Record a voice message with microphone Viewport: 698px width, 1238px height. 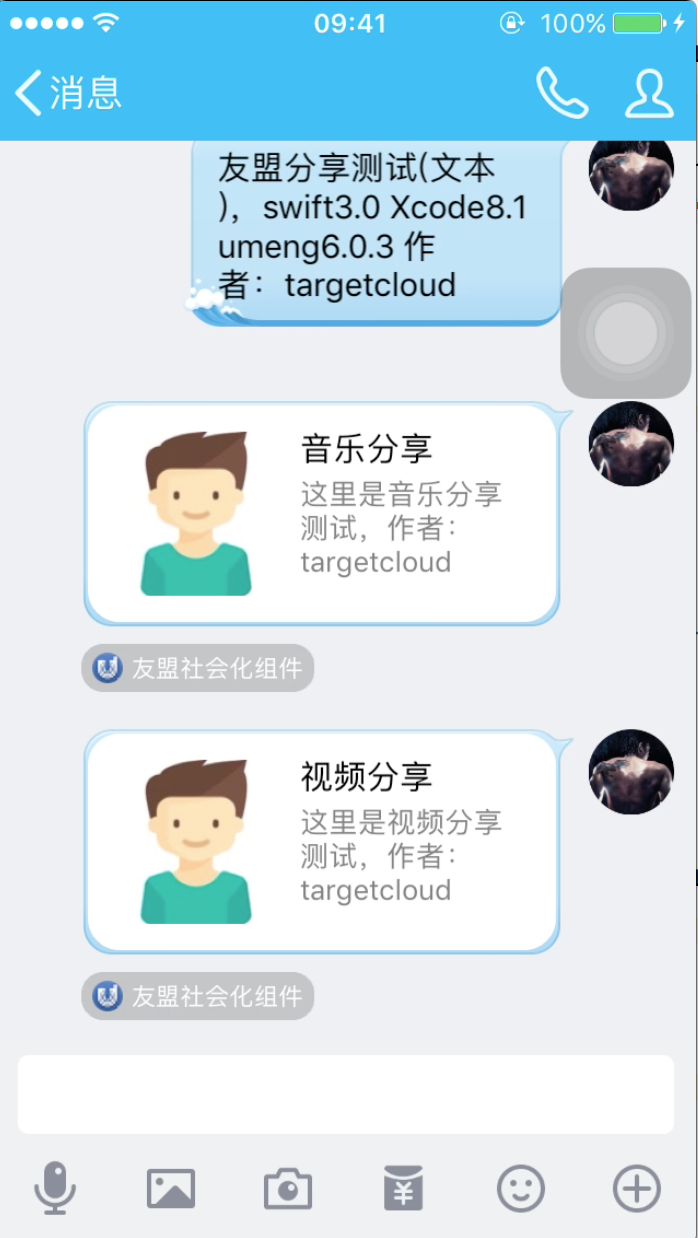point(55,1188)
